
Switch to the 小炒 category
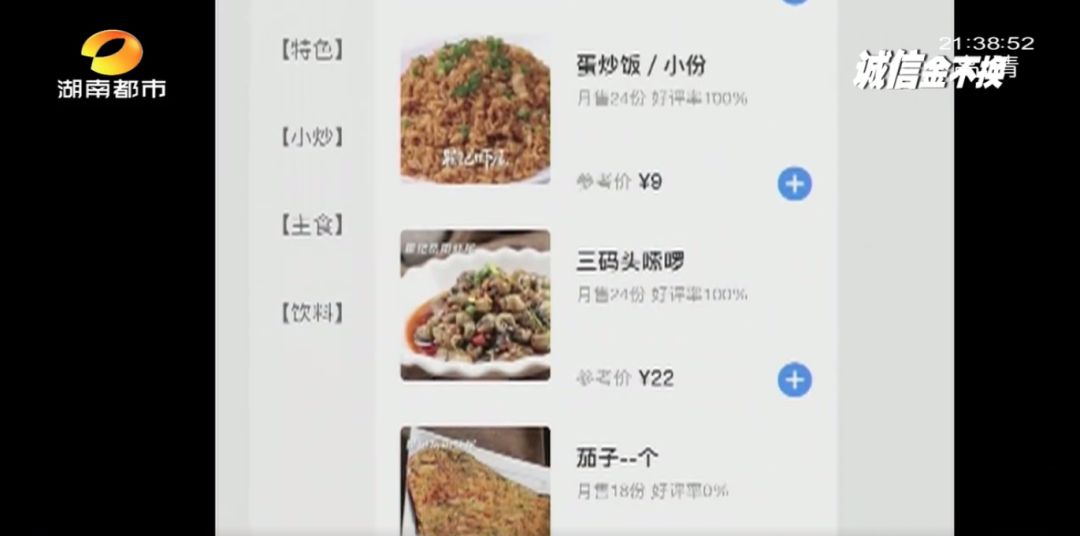[x=311, y=138]
